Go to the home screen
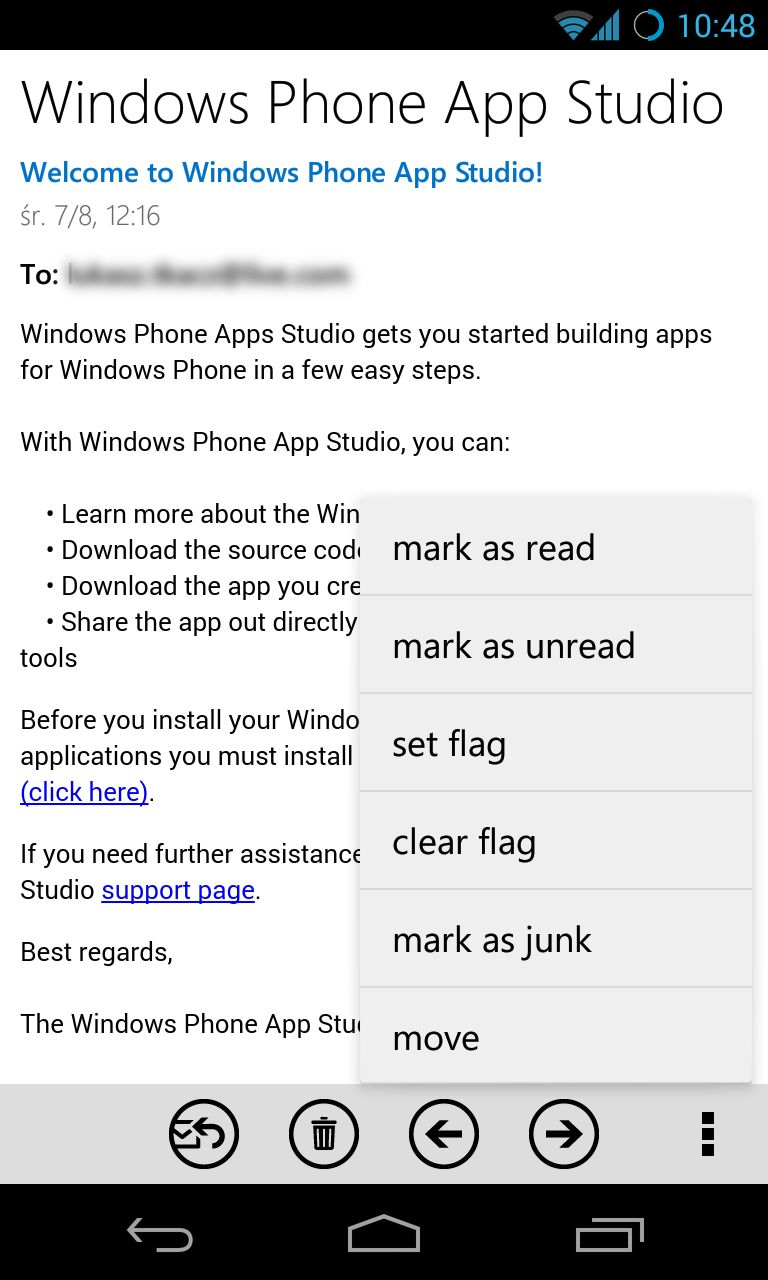The width and height of the screenshot is (768, 1280). (x=384, y=1234)
